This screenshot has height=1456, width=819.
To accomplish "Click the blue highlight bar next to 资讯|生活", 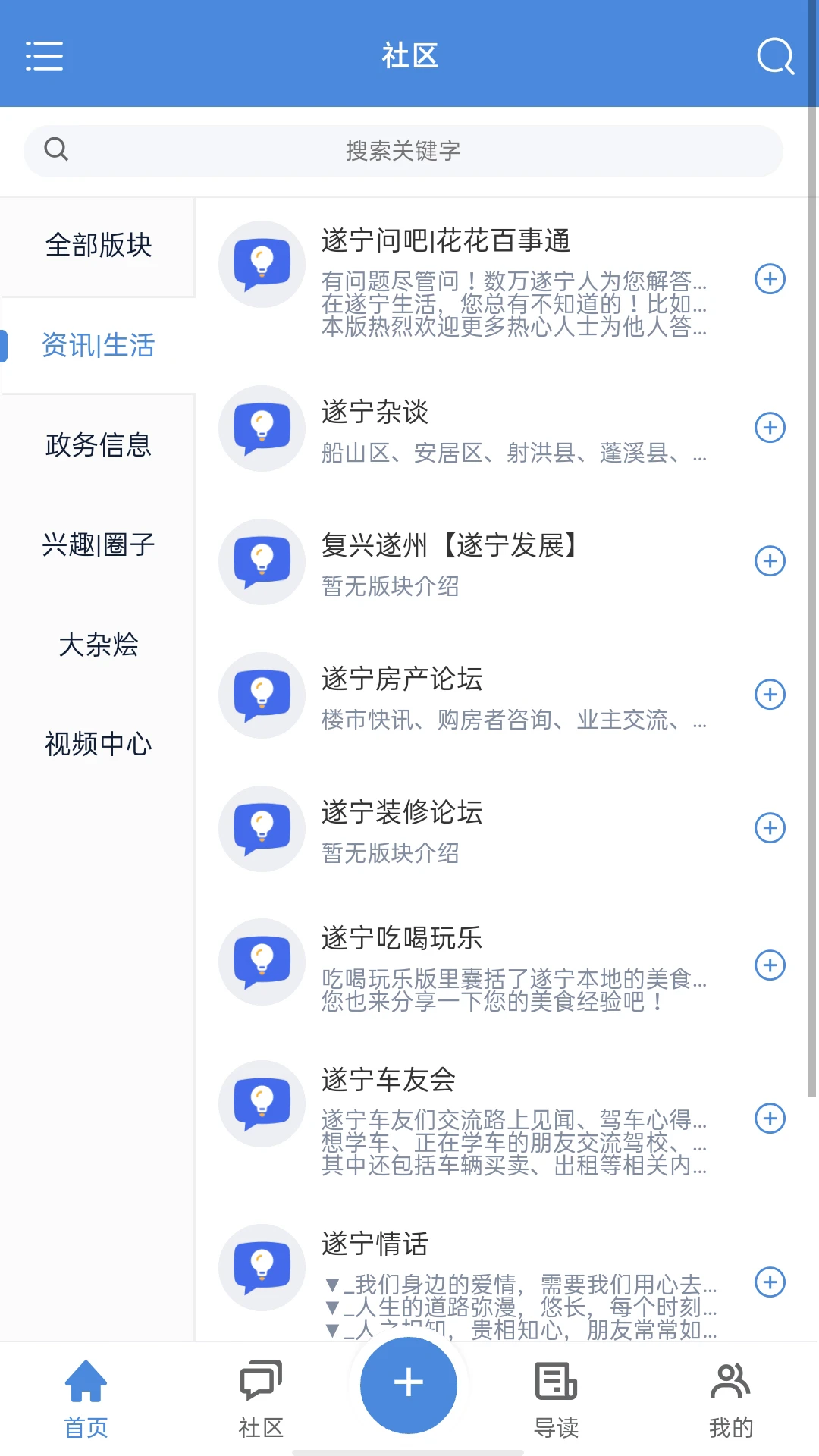I will pos(3,347).
